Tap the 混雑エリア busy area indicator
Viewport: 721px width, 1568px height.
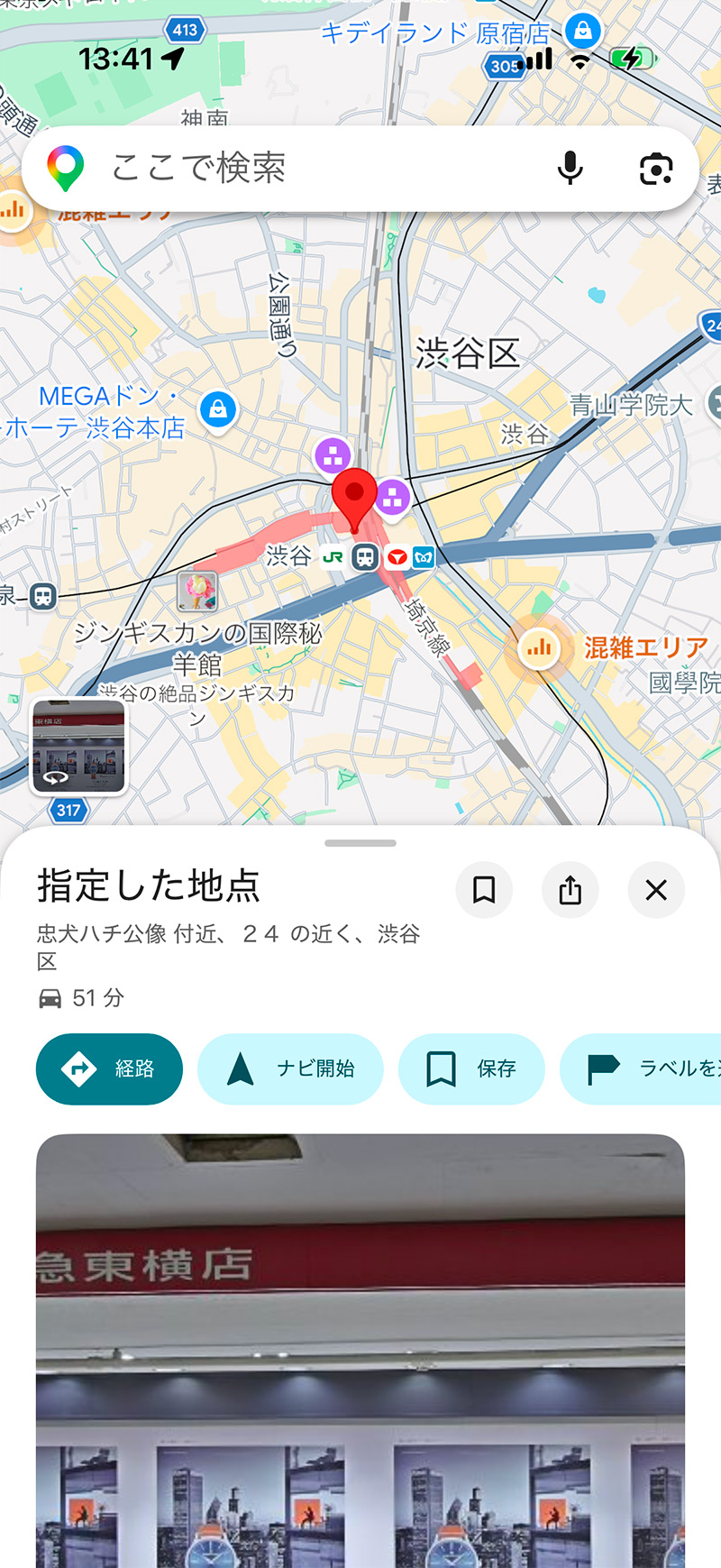coord(539,648)
